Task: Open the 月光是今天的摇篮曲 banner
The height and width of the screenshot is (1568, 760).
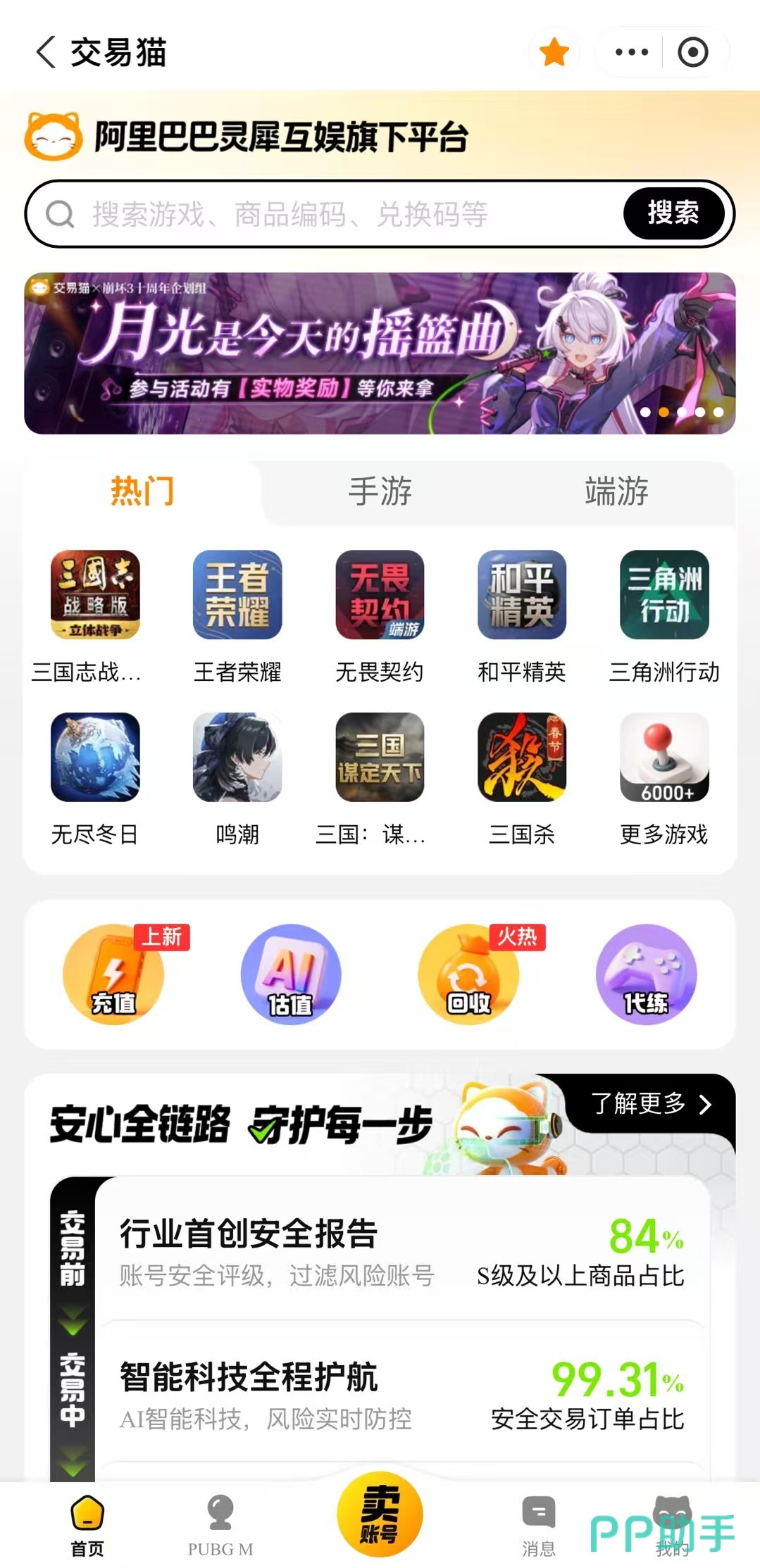Action: pos(380,353)
